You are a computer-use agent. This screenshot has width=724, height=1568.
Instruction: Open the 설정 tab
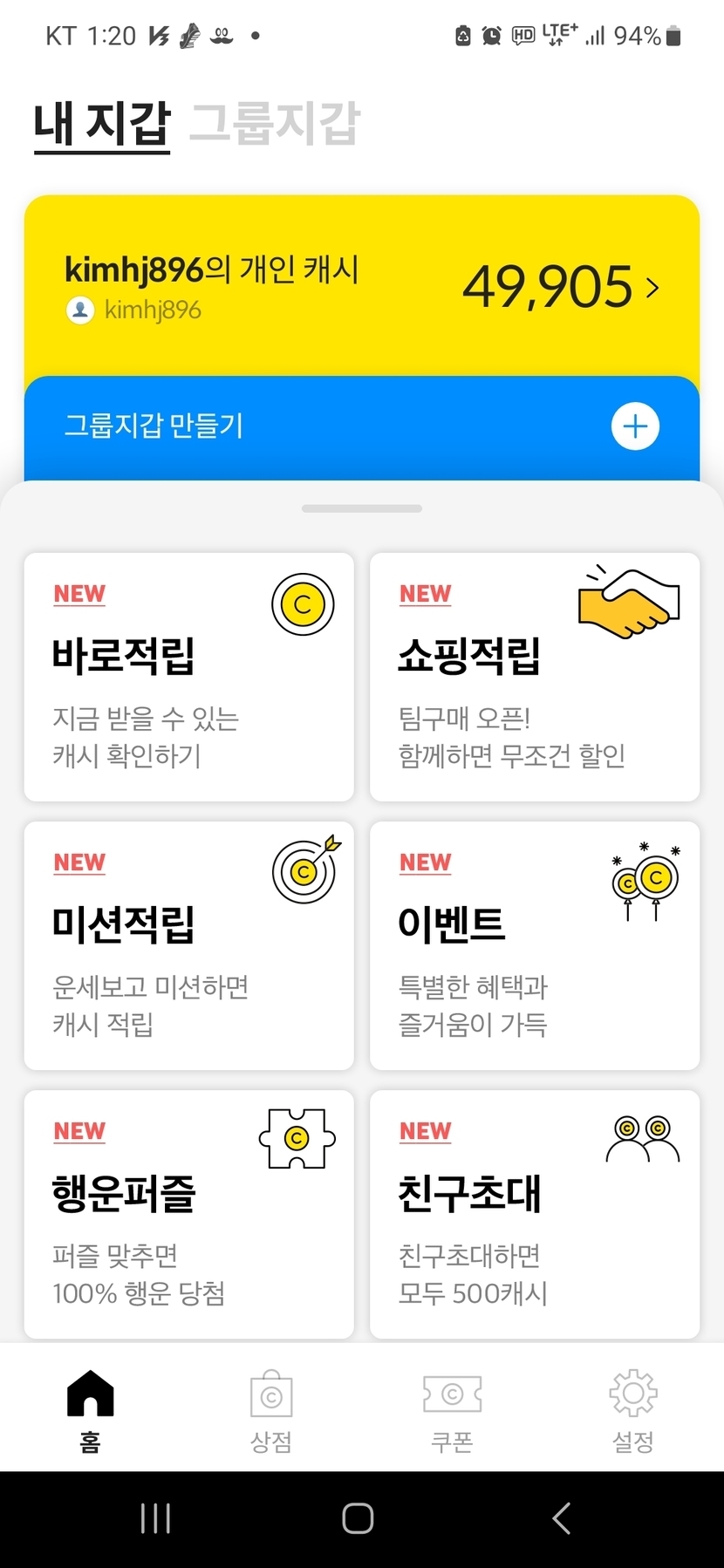633,1411
